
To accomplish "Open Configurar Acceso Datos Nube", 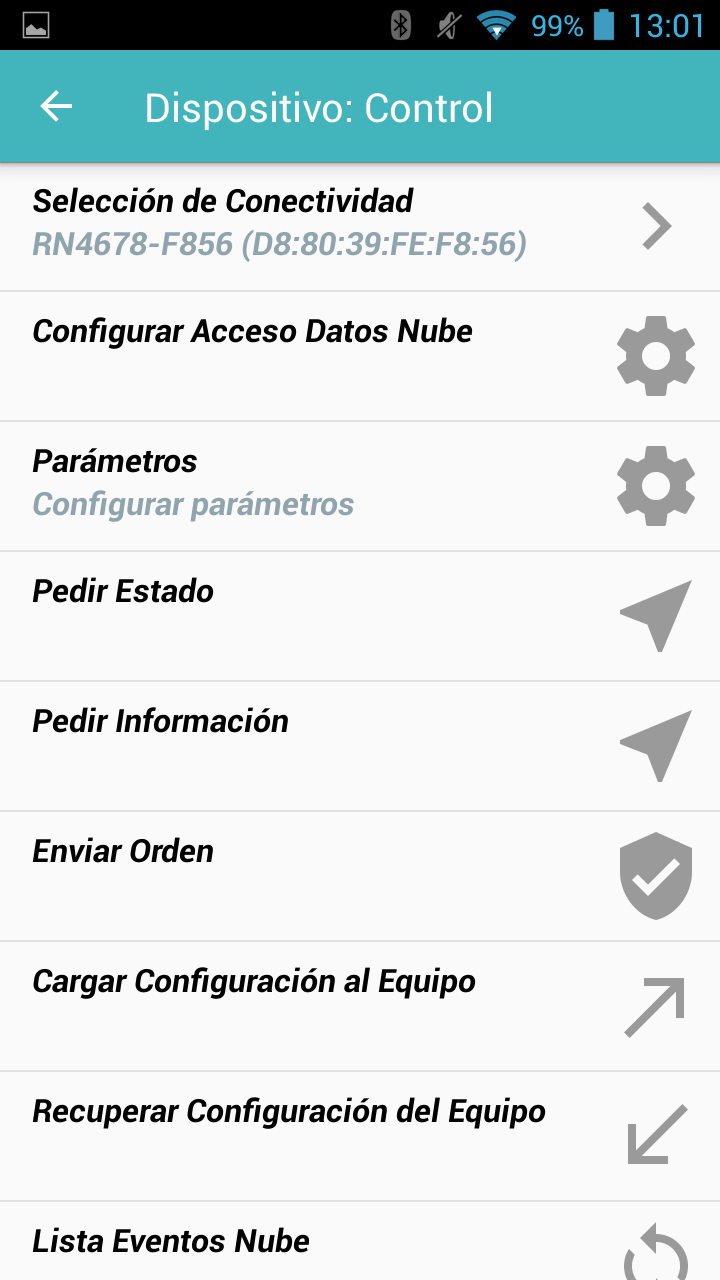I will pyautogui.click(x=360, y=356).
